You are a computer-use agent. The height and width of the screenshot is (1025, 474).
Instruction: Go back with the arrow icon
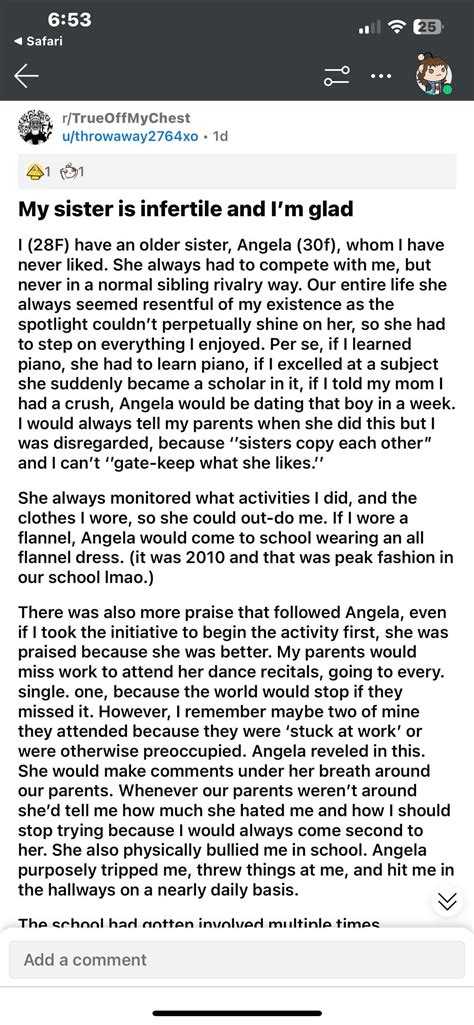(27, 76)
